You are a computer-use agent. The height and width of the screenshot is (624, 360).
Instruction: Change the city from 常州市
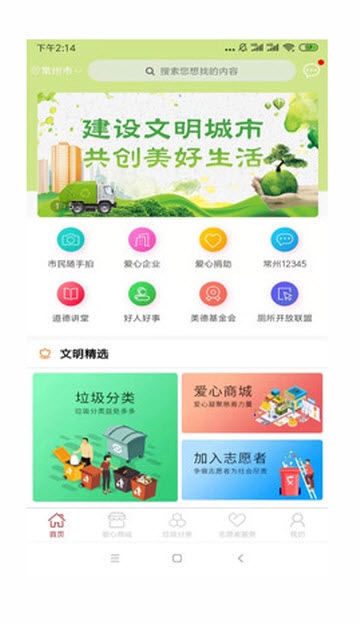point(57,71)
